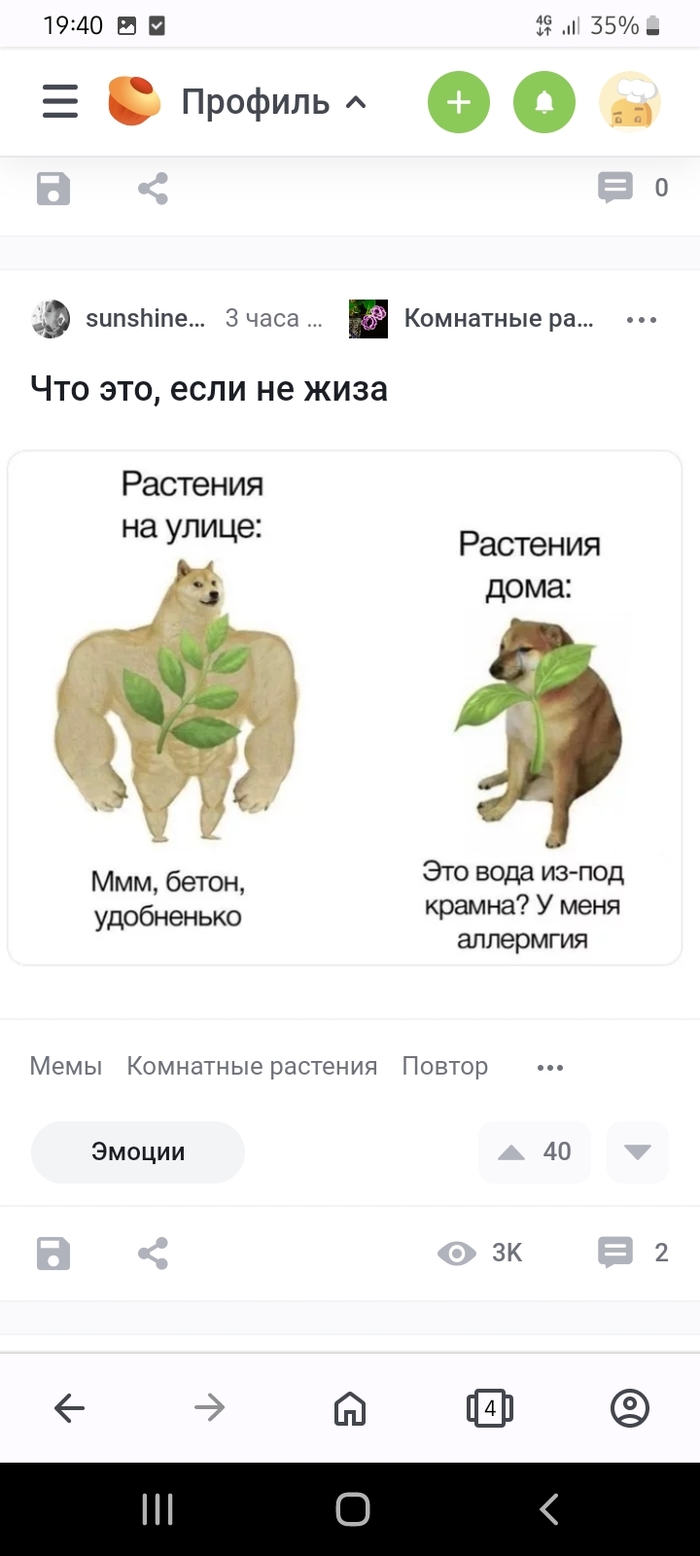The width and height of the screenshot is (700, 1556).
Task: Select the Мемы tag
Action: tap(66, 1066)
